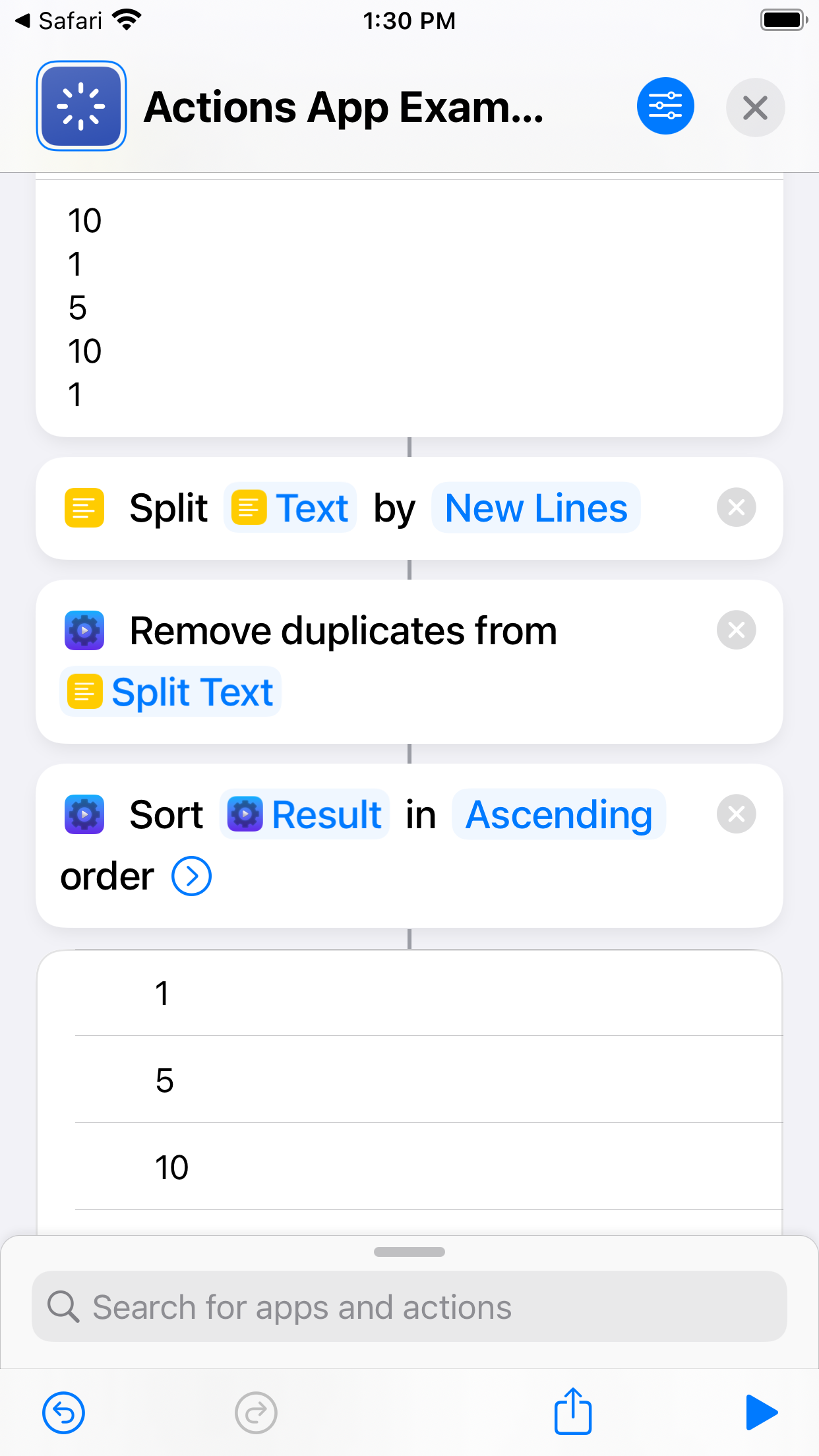Change the Ascending sort order option
The image size is (819, 1456).
[559, 814]
